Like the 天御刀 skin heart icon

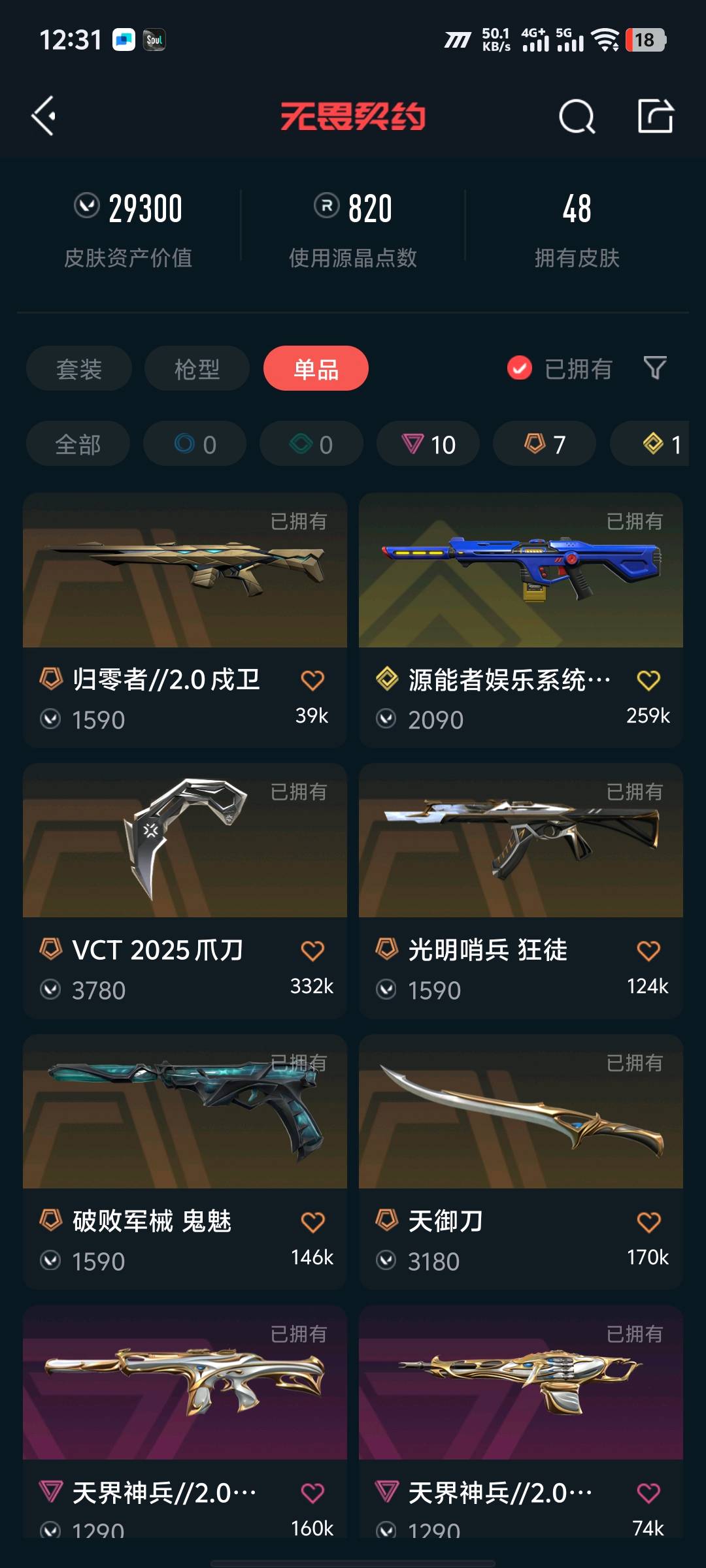click(x=648, y=1222)
